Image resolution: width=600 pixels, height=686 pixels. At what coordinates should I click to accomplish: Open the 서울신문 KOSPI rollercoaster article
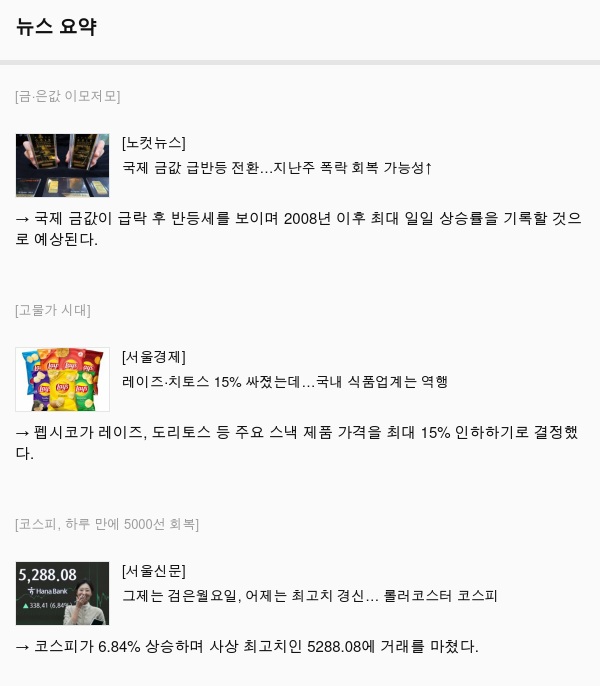(309, 595)
